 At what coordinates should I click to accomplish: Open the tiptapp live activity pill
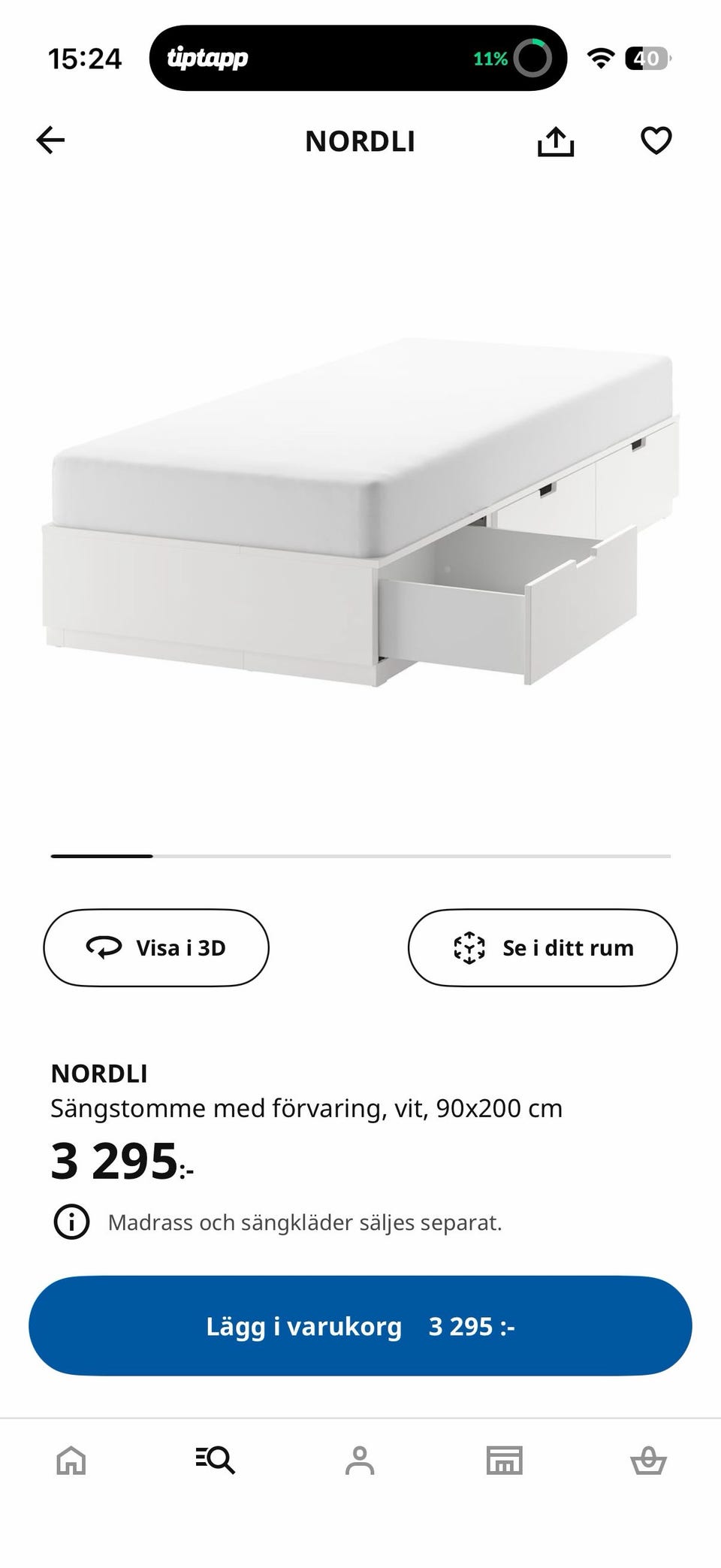pos(358,58)
